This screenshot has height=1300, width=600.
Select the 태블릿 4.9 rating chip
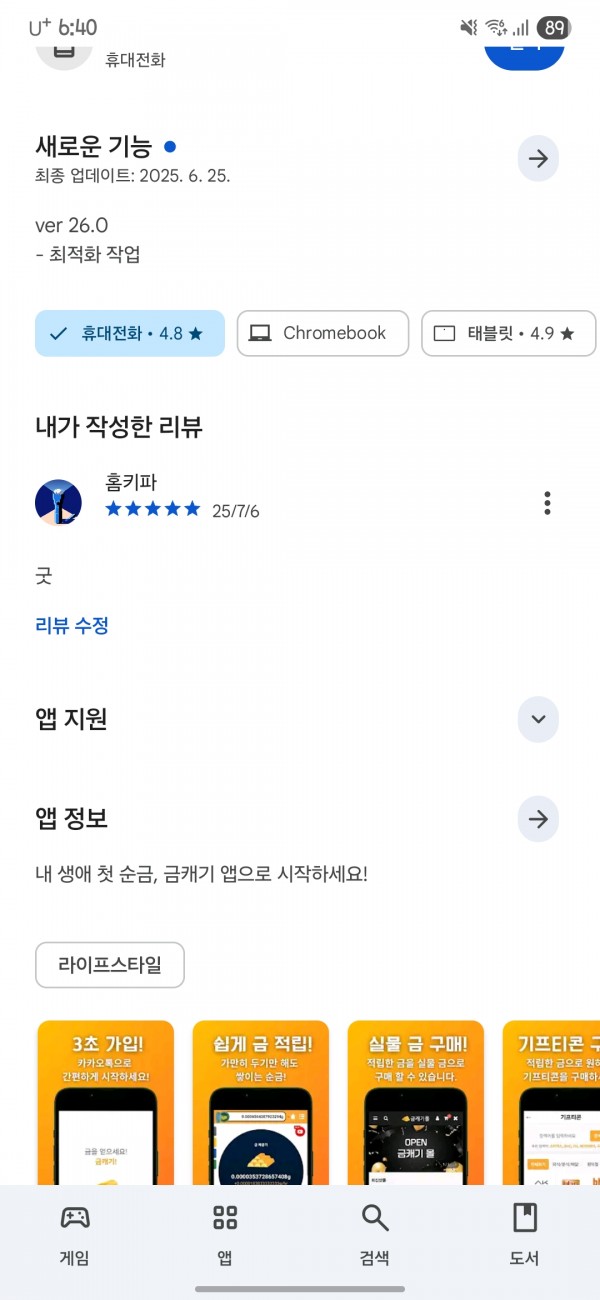509,333
